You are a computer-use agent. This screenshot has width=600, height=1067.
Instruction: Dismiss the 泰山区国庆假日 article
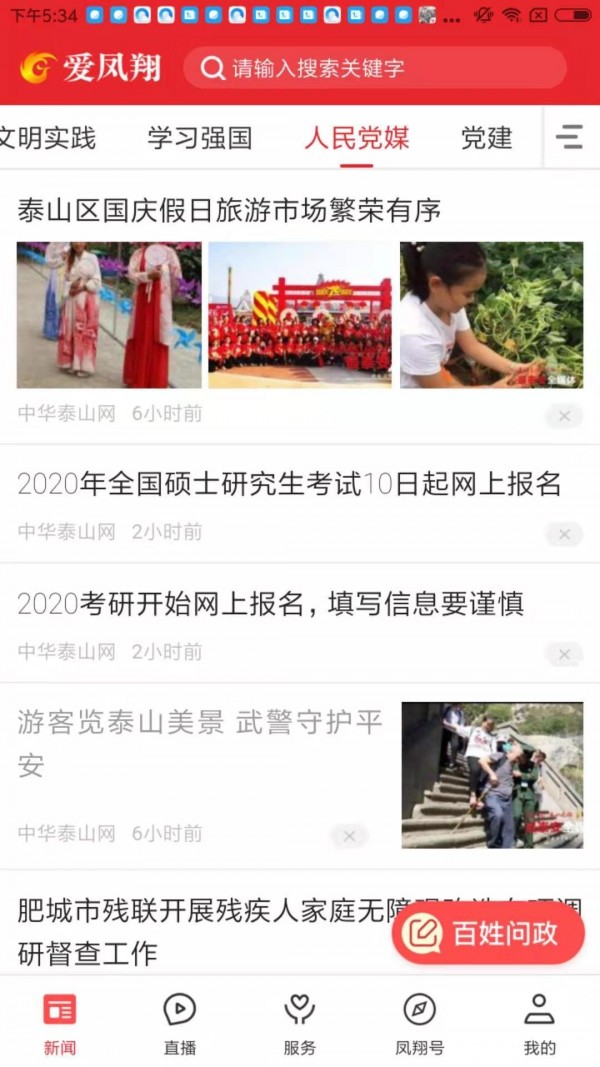[564, 416]
